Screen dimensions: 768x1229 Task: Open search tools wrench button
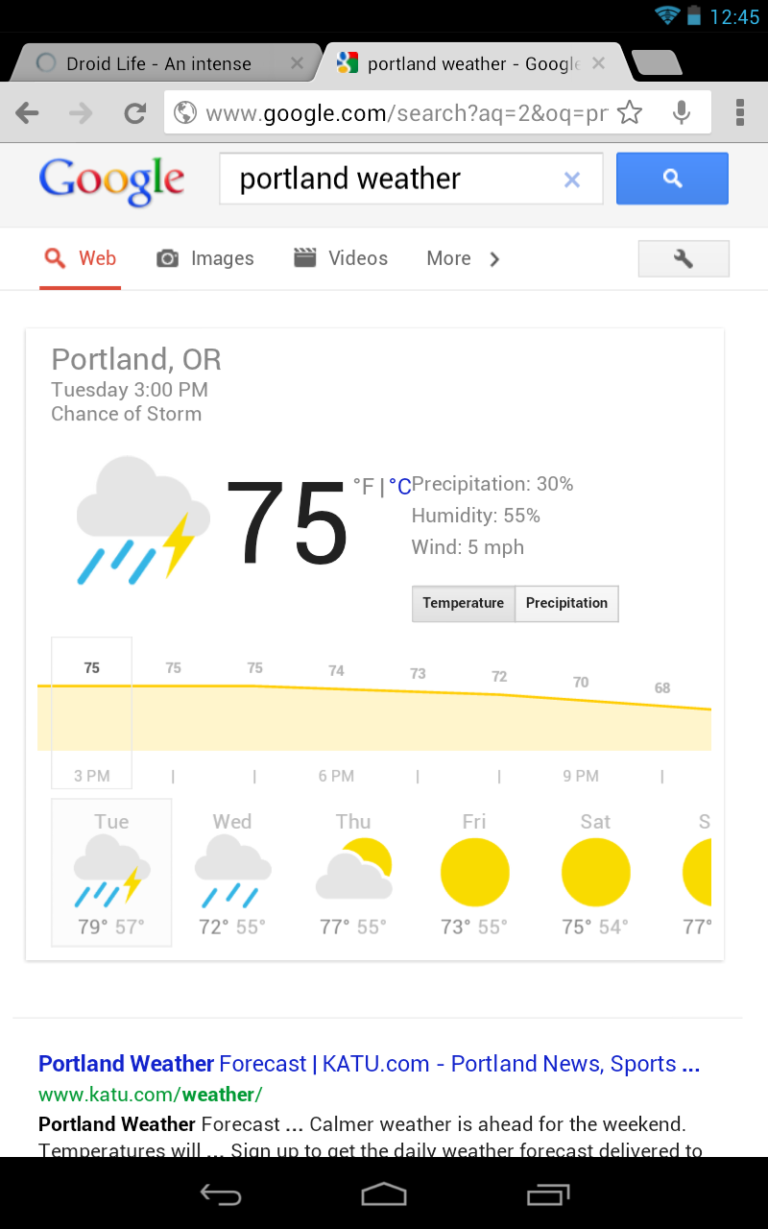point(684,259)
